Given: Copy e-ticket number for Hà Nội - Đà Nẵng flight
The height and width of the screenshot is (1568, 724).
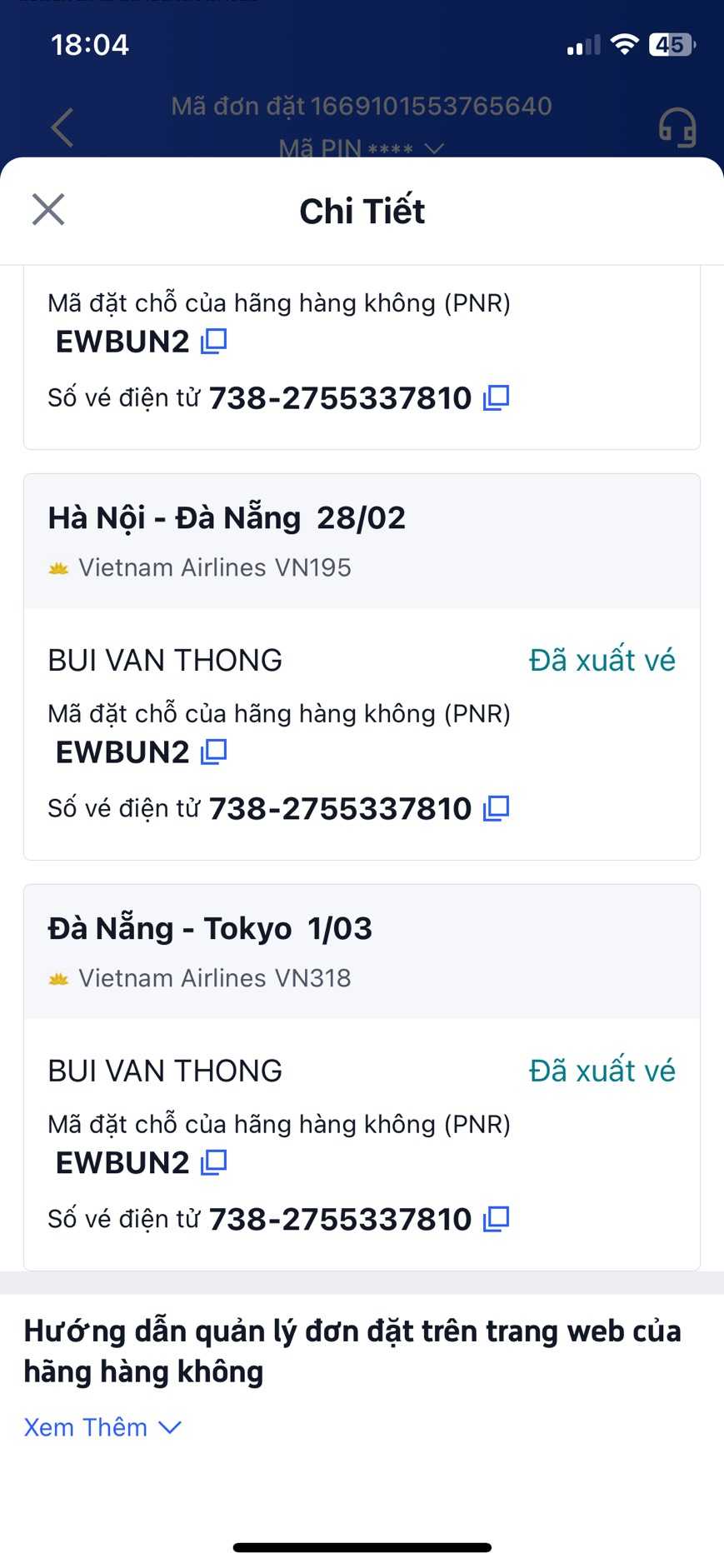Looking at the screenshot, I should (497, 808).
